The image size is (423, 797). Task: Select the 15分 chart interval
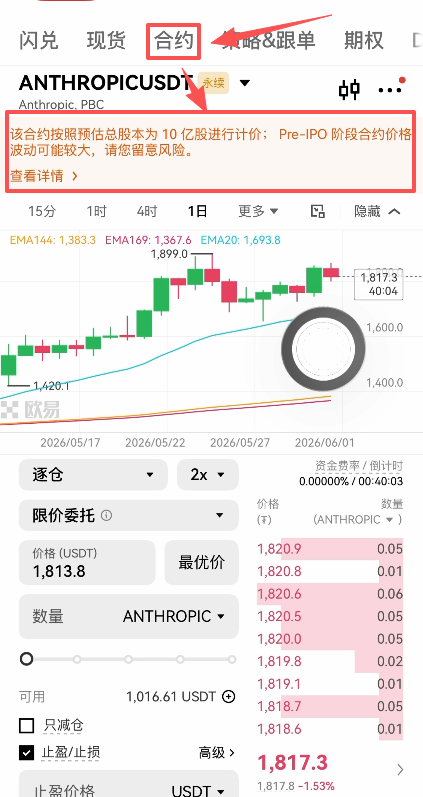click(42, 211)
